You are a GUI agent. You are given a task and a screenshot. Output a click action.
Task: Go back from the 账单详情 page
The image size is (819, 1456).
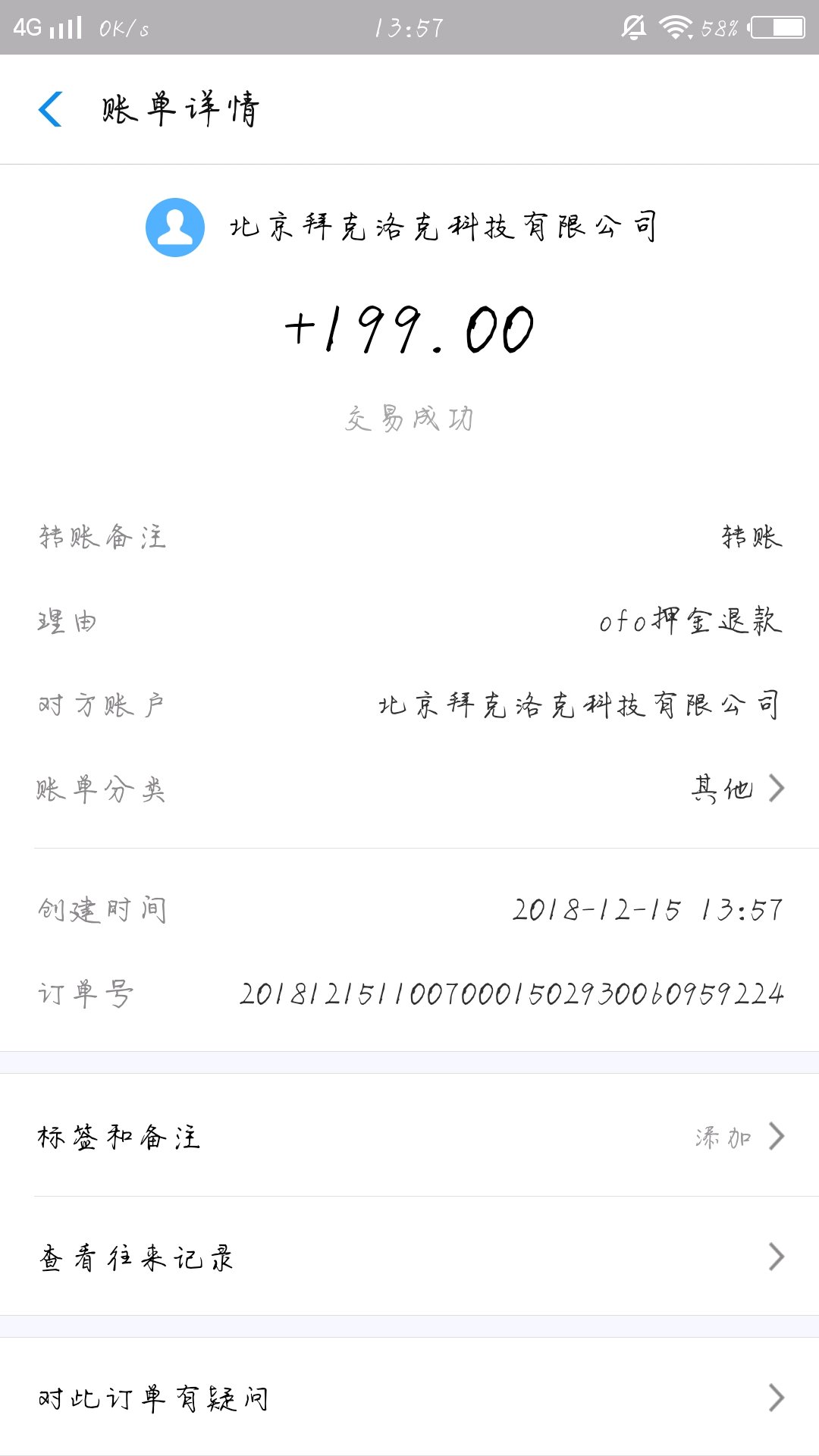pos(50,109)
